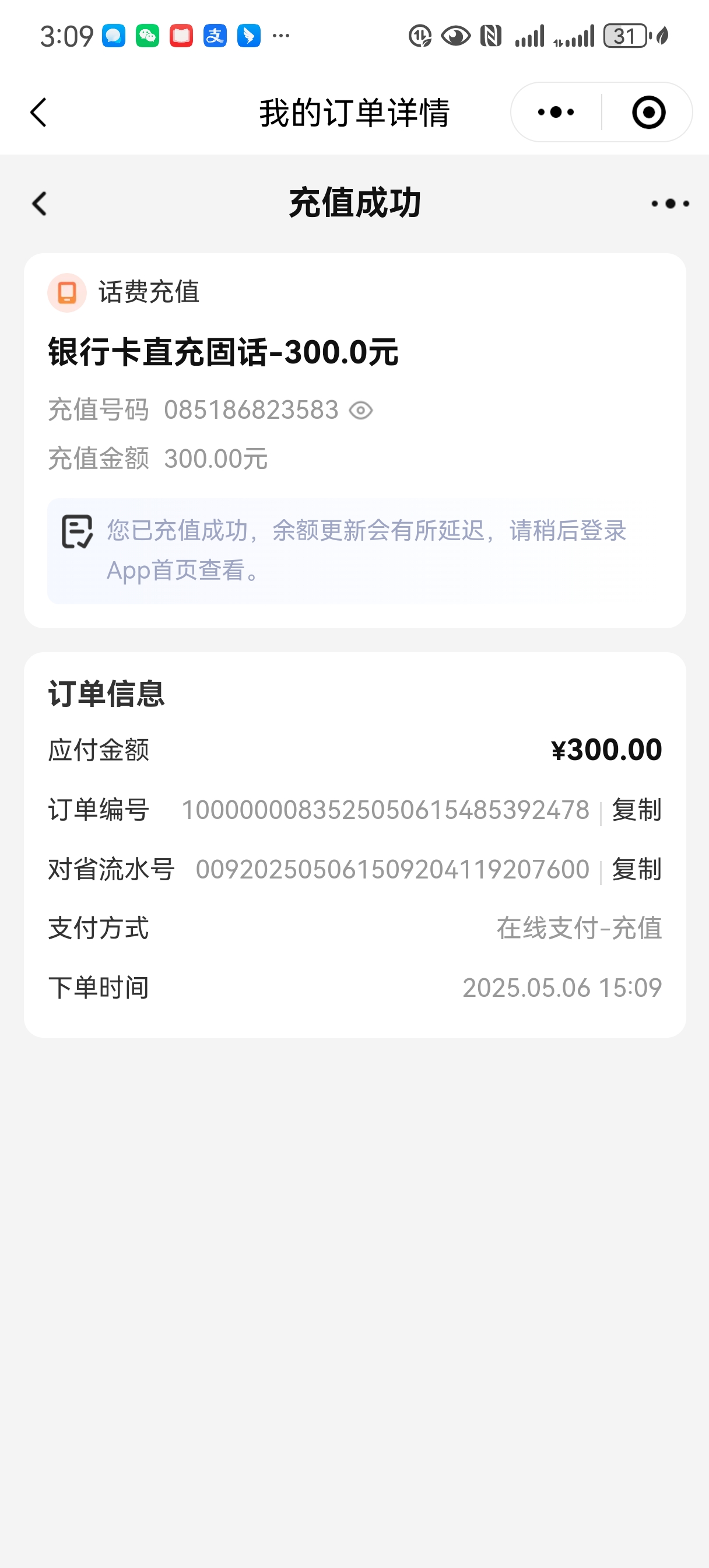
Task: Copy the 订单编号 order number
Action: click(636, 810)
